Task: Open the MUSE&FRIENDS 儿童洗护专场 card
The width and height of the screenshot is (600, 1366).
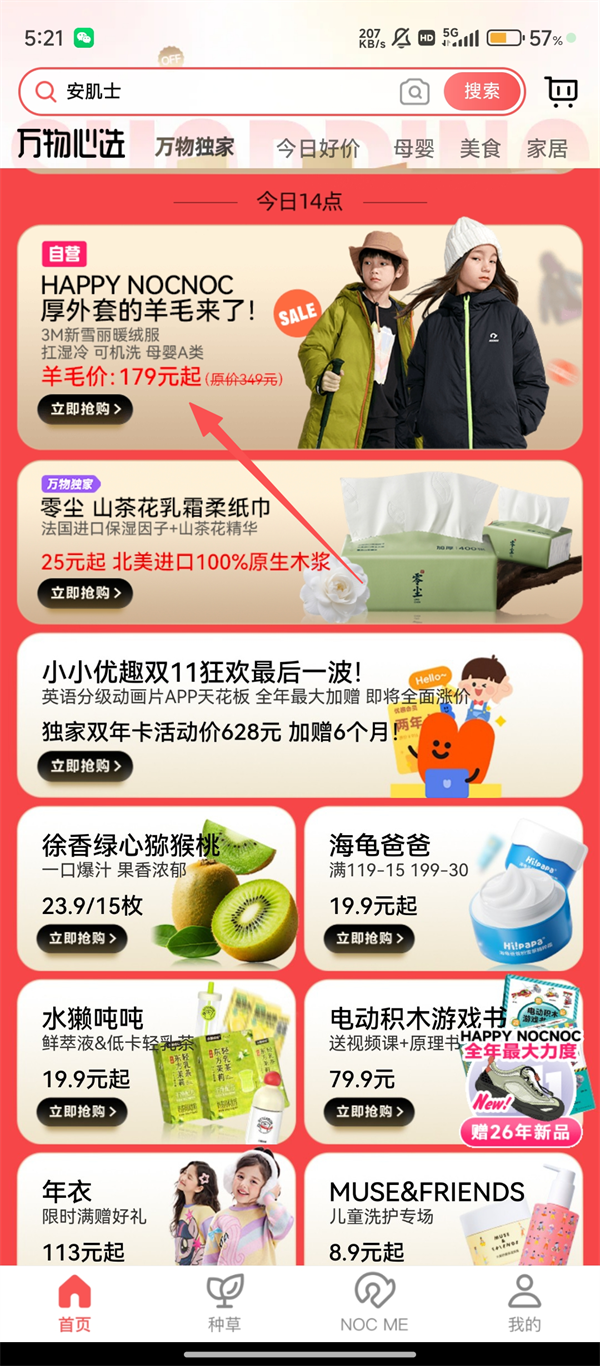Action: pyautogui.click(x=442, y=1212)
